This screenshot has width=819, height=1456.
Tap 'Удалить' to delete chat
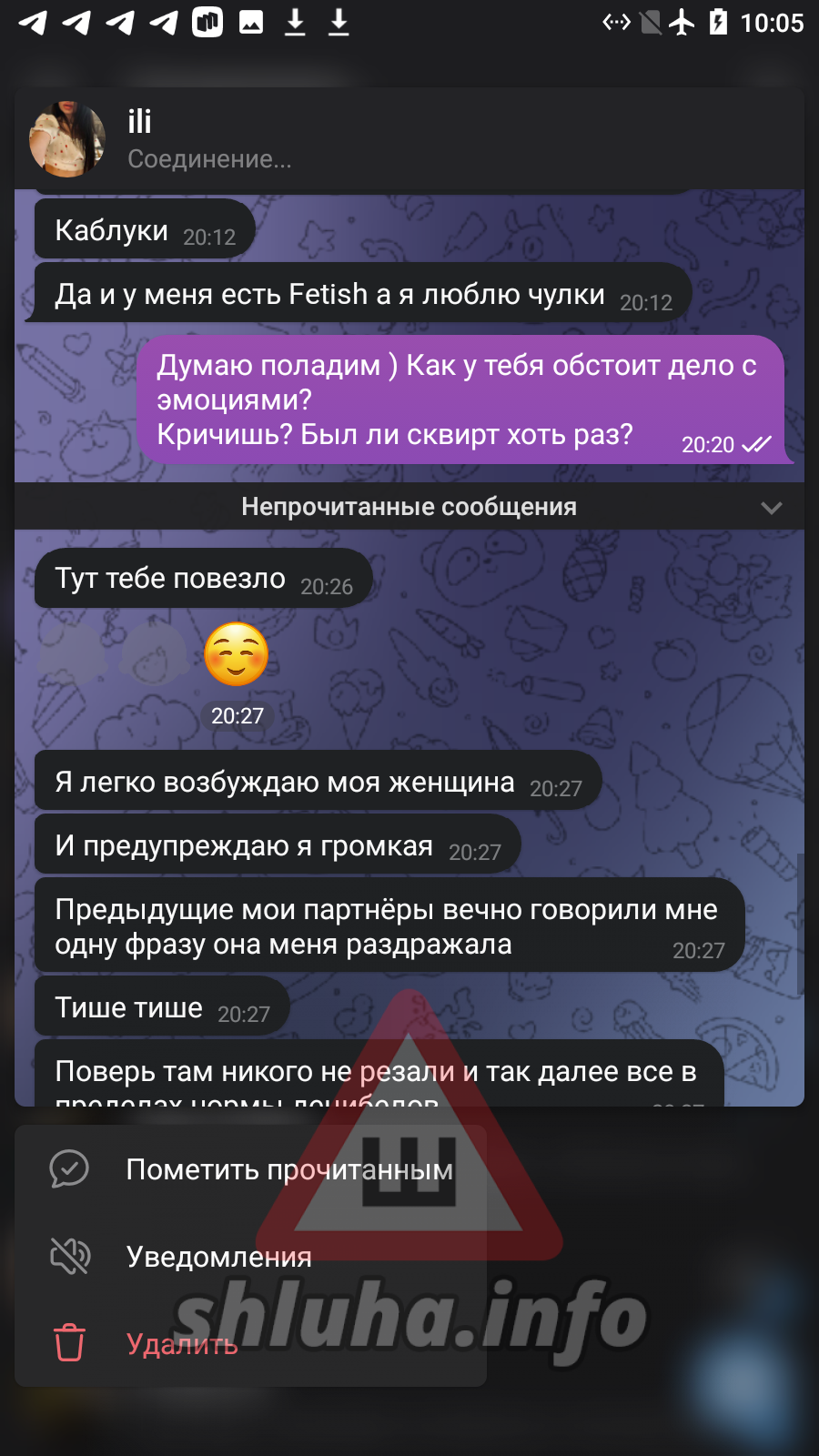[182, 1344]
